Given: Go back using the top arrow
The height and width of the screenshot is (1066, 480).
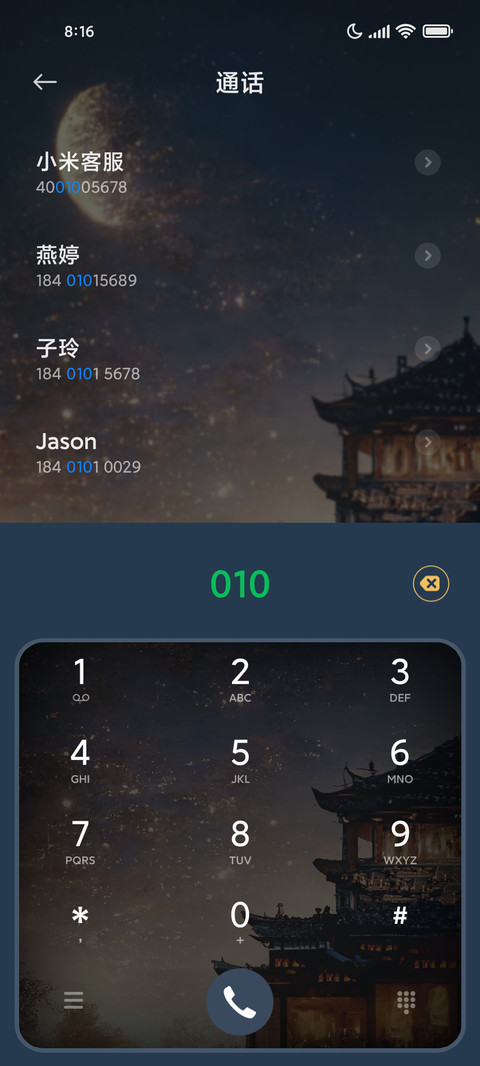Looking at the screenshot, I should (45, 82).
